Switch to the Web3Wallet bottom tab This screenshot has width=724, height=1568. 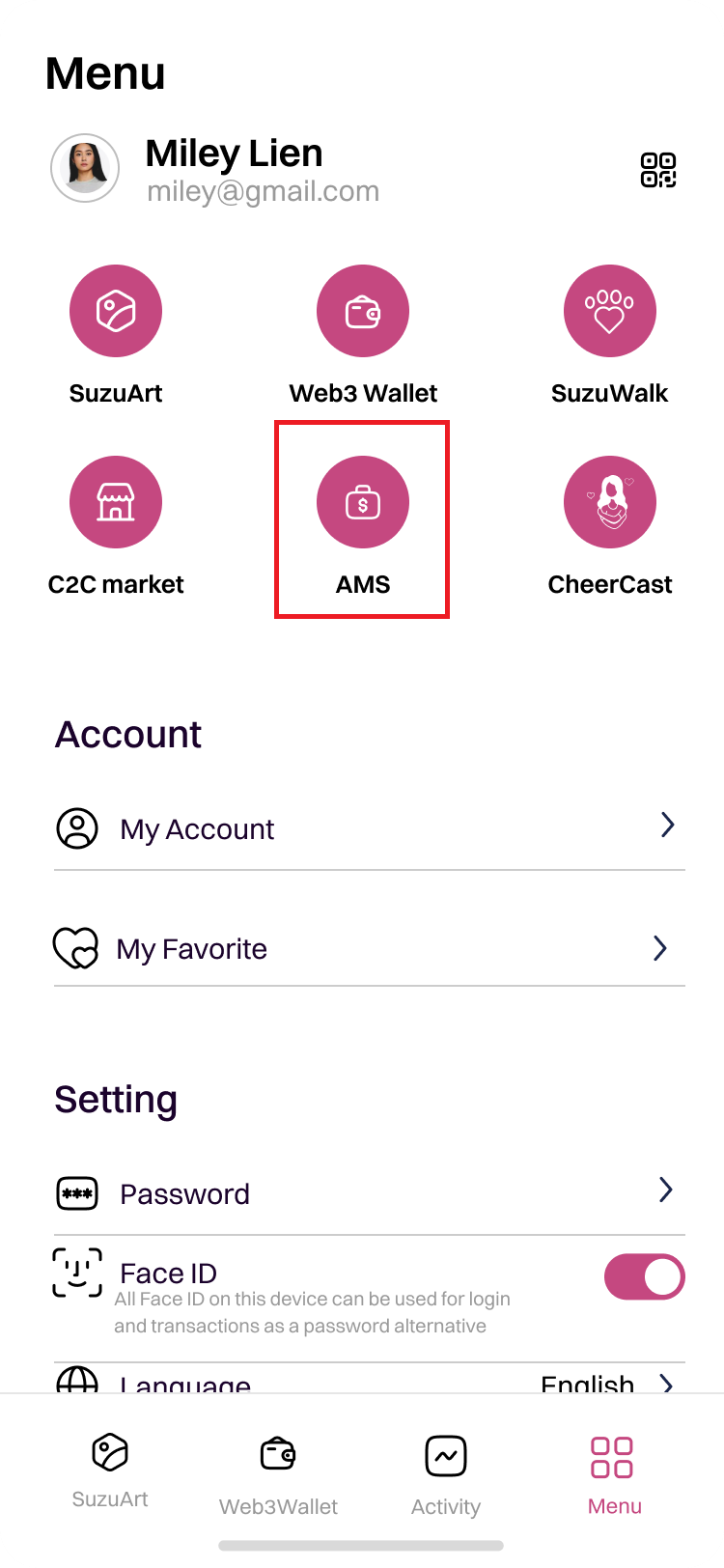pyautogui.click(x=278, y=1470)
